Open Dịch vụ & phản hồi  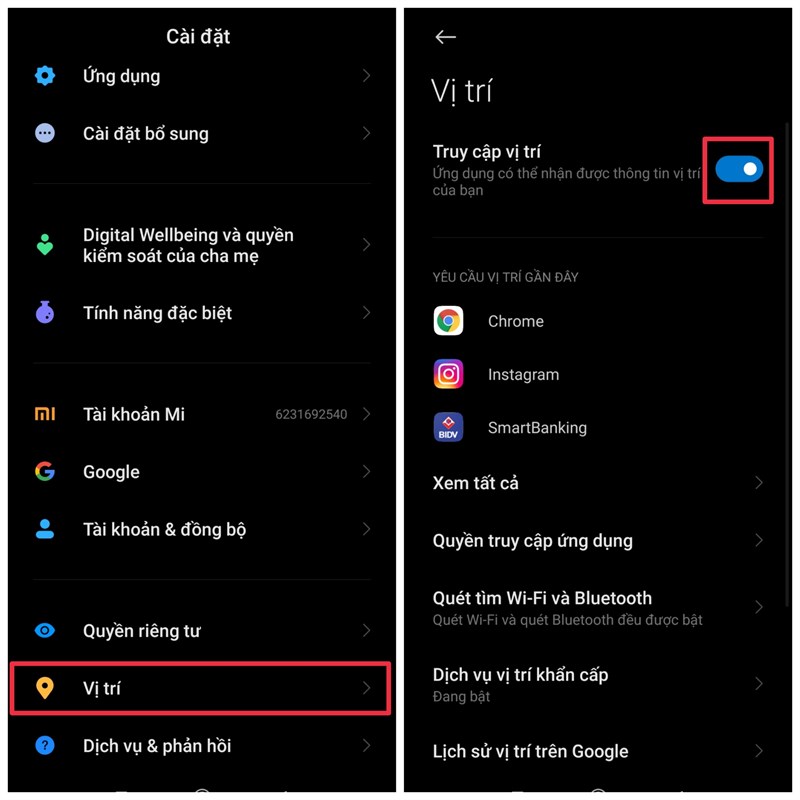(x=200, y=746)
